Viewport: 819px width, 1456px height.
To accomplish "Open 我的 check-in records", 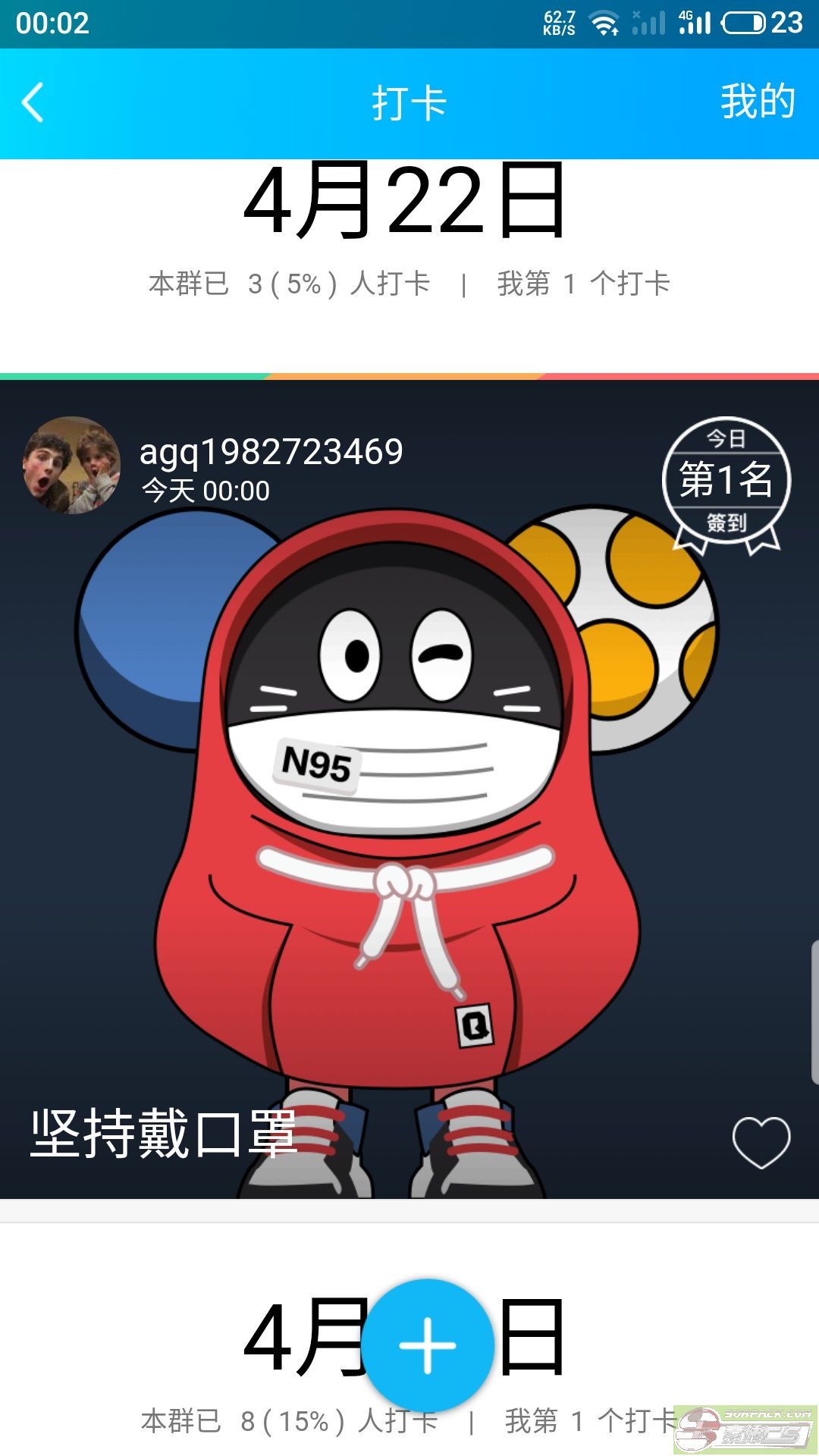I will click(x=757, y=102).
